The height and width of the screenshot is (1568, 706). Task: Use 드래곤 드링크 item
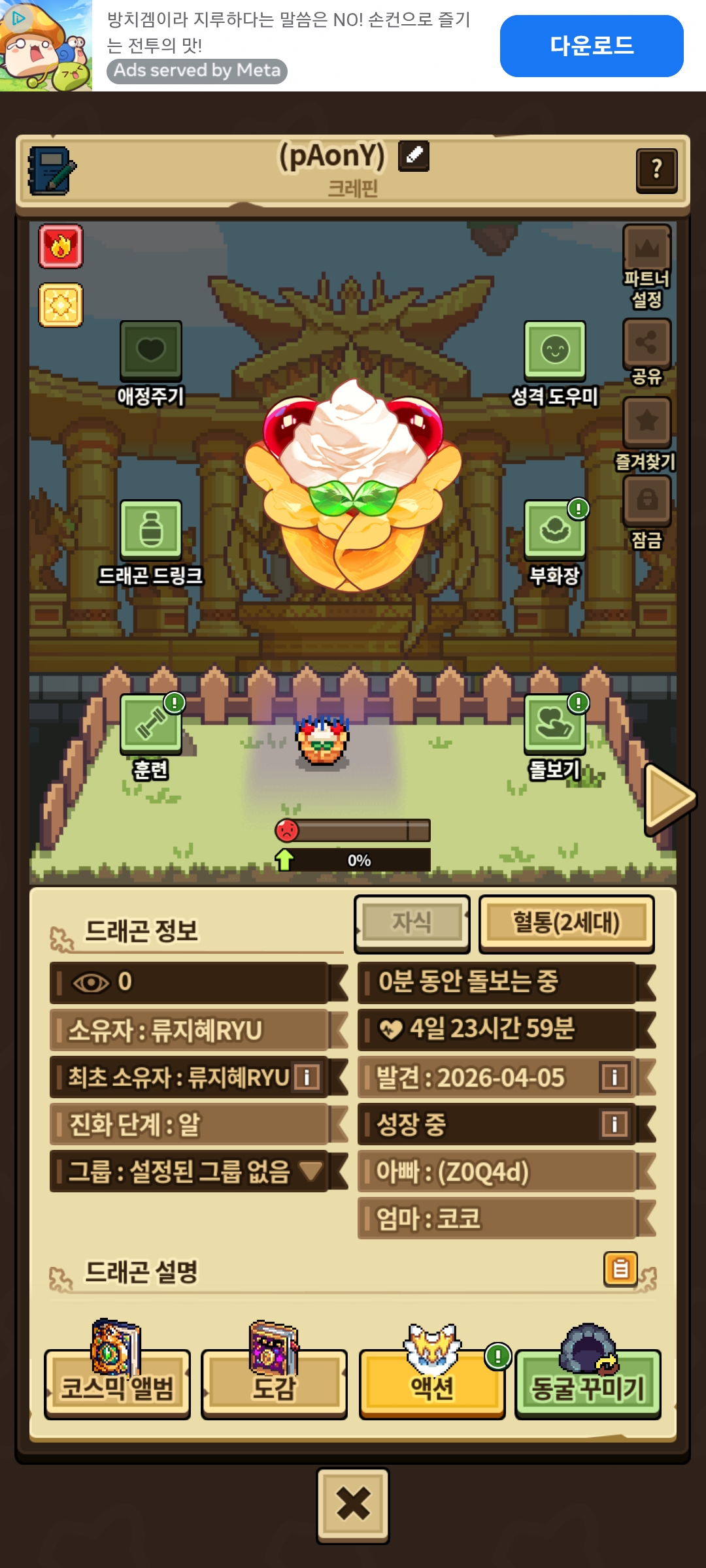(150, 530)
